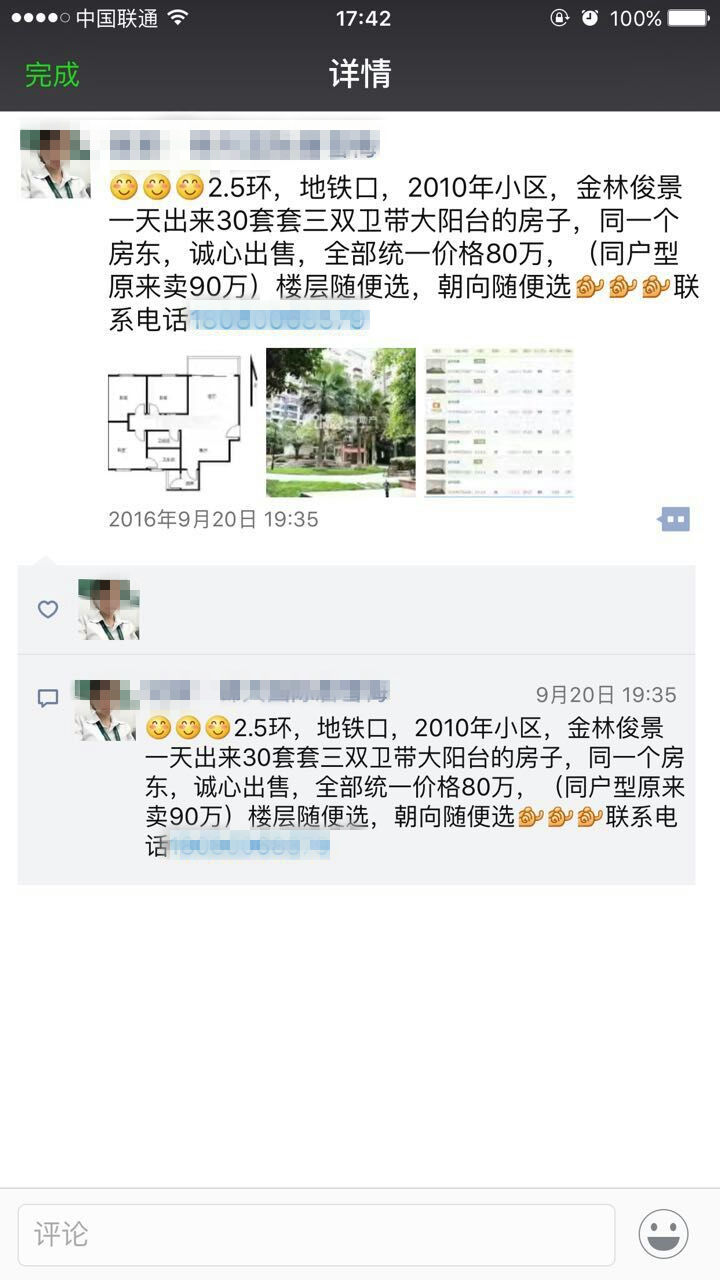Tap the phone number in the post
Screen dimensions: 720x1280
point(280,320)
